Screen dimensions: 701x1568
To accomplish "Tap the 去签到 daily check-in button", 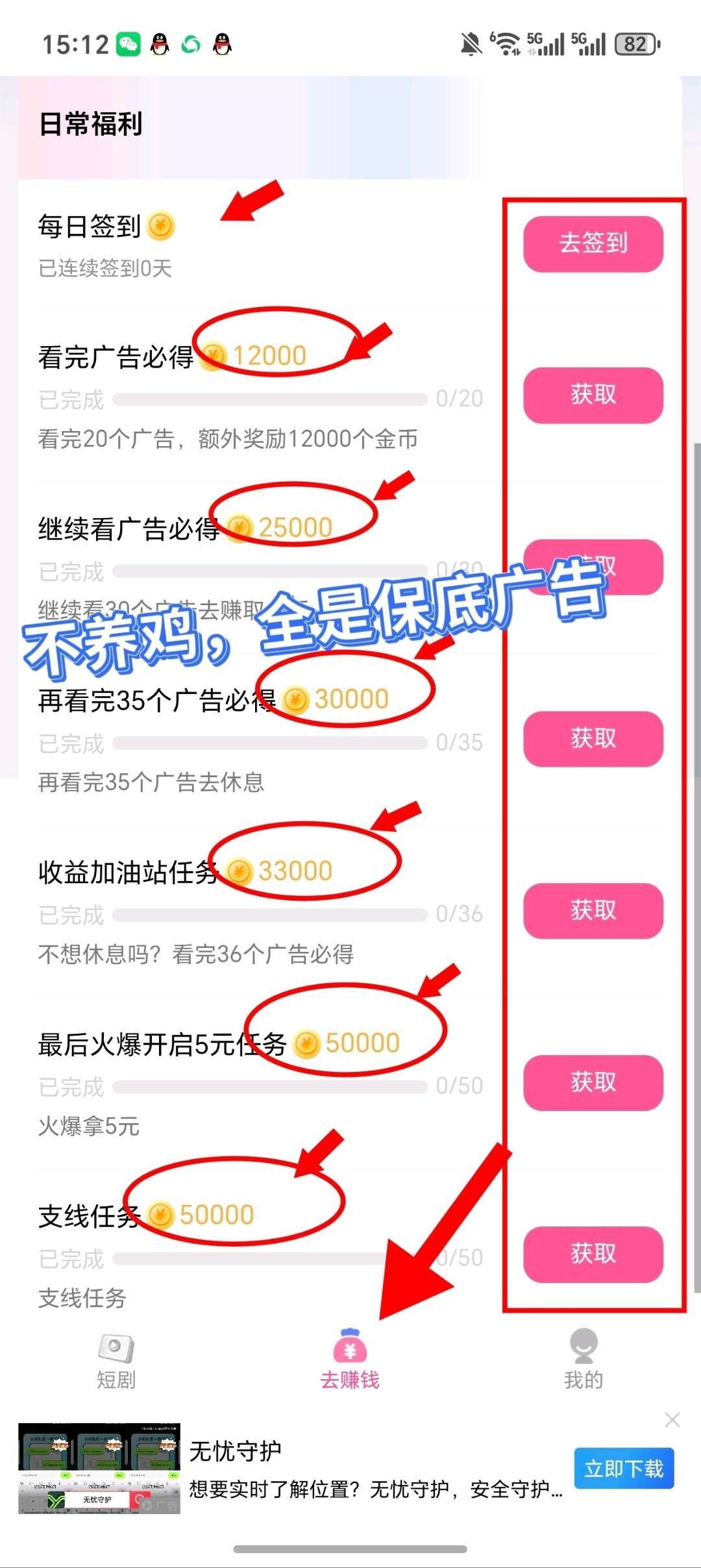I will (593, 243).
